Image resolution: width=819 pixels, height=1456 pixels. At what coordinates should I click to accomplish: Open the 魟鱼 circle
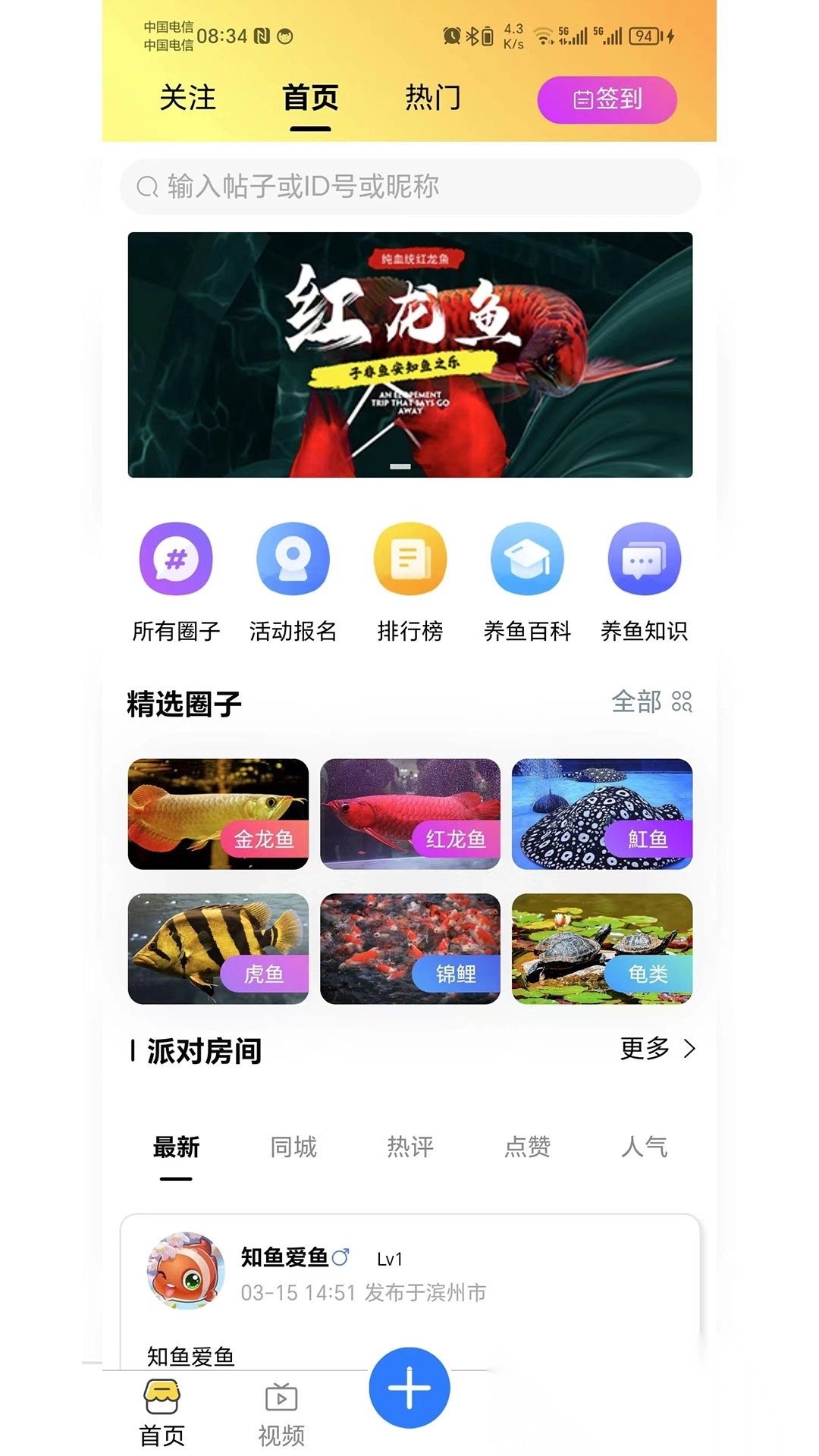(x=602, y=814)
